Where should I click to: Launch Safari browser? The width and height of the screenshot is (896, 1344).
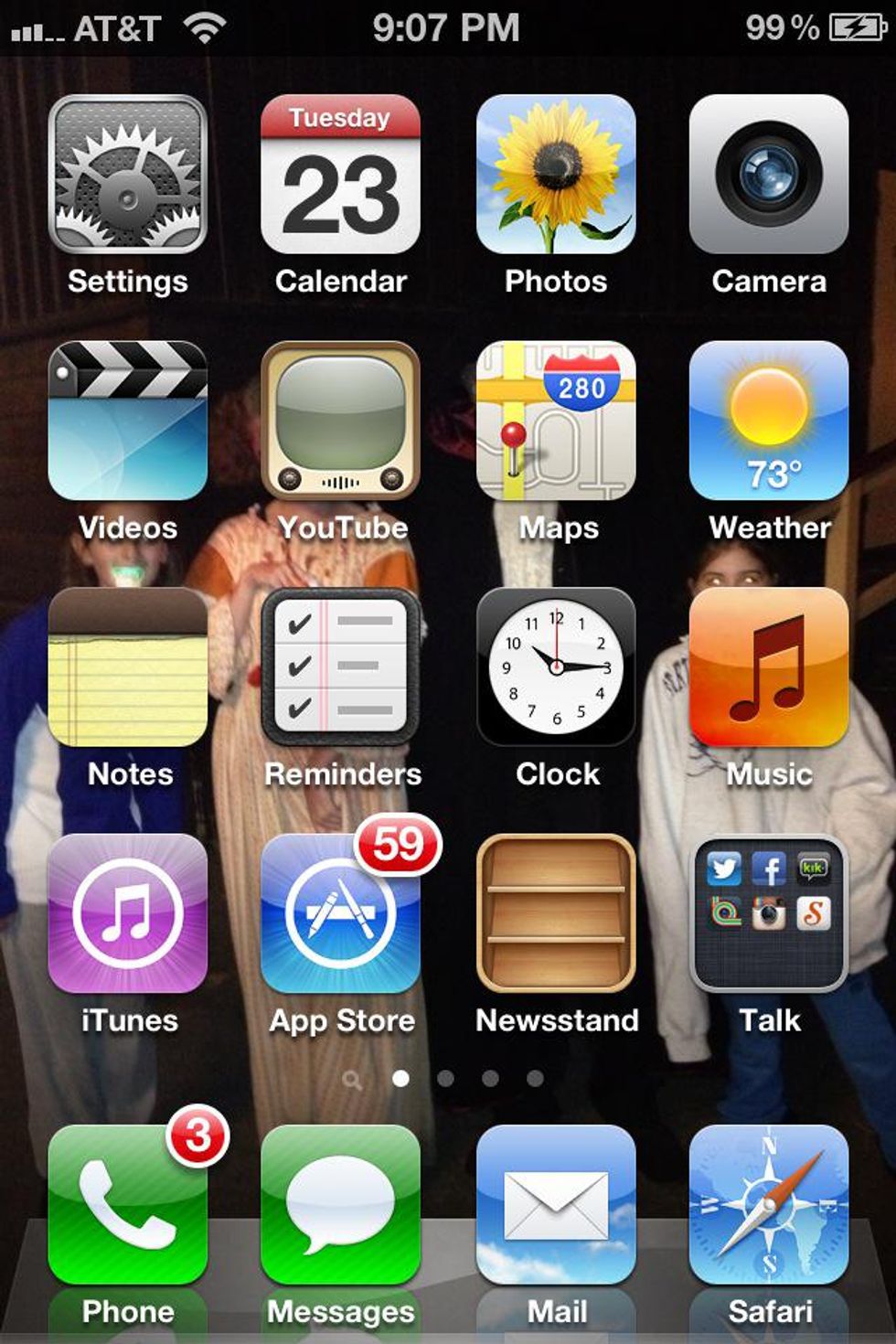click(x=769, y=1205)
